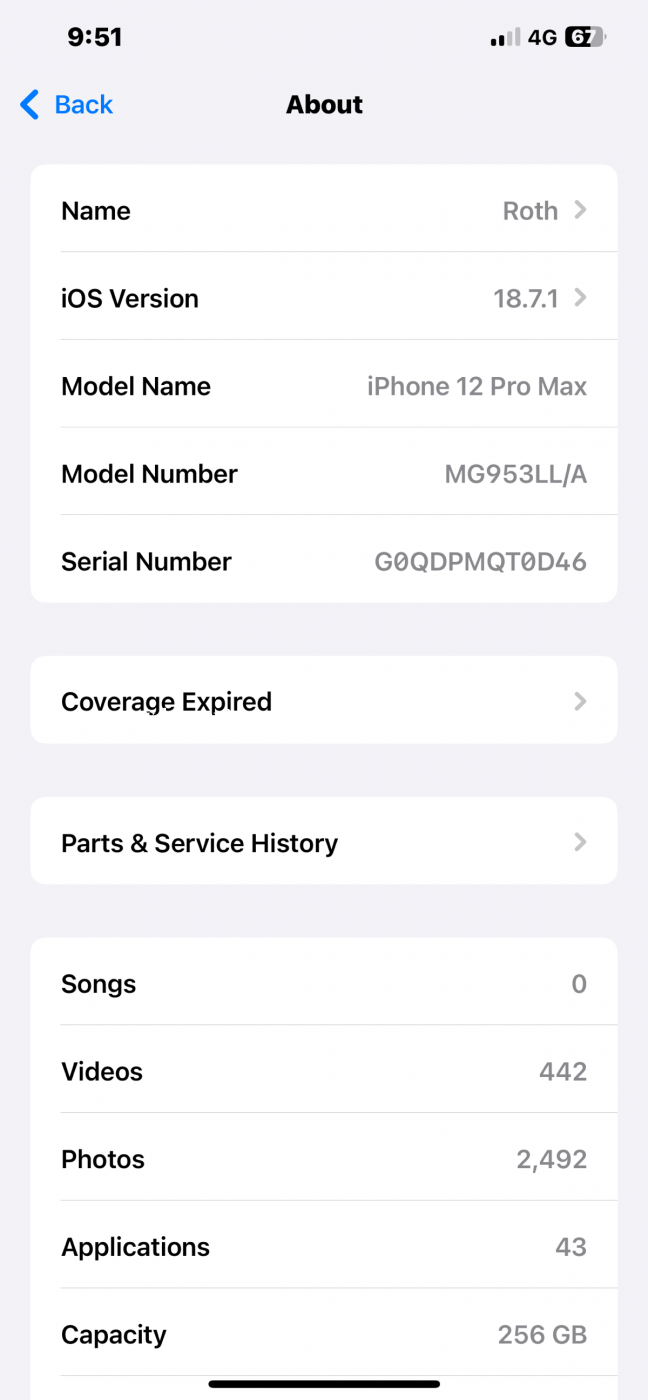Open the Name row to rename device

[323, 211]
